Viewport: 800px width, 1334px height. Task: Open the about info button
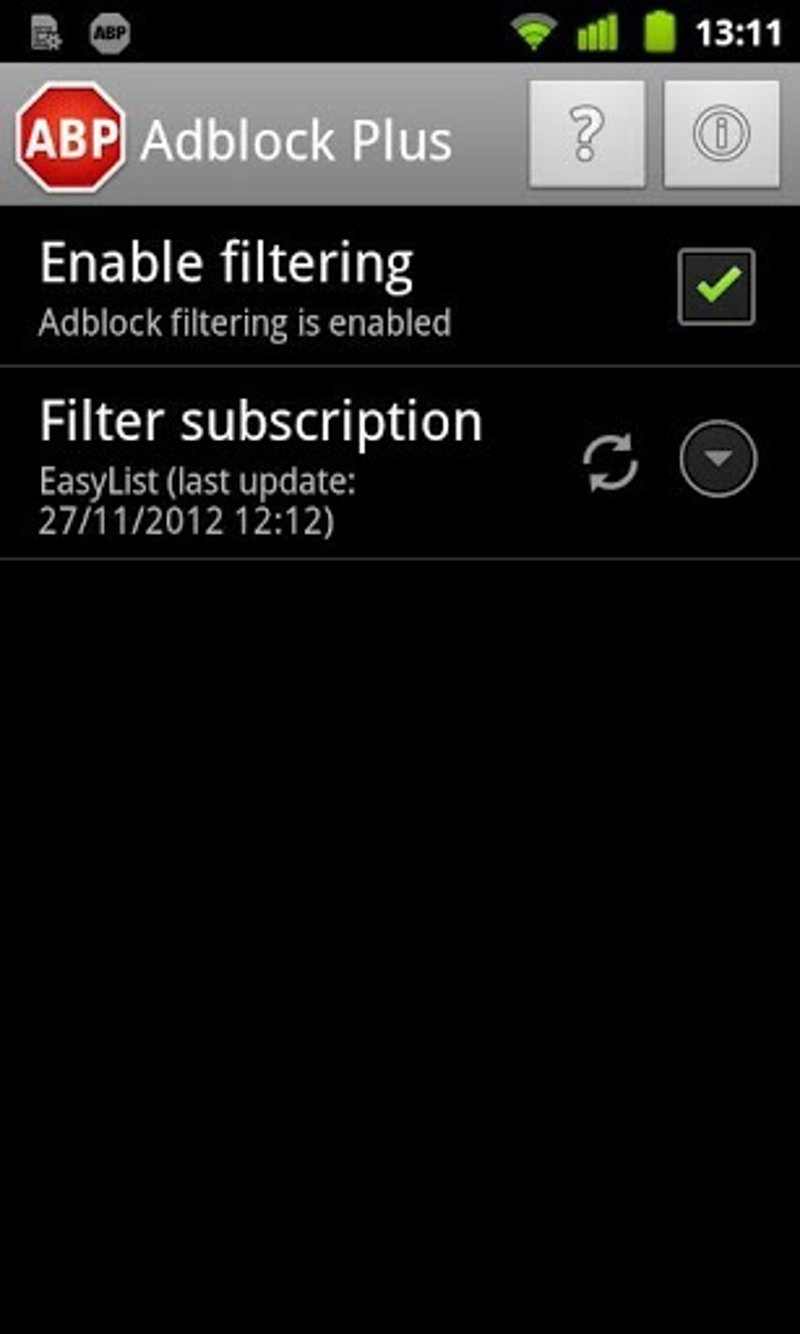tap(721, 134)
